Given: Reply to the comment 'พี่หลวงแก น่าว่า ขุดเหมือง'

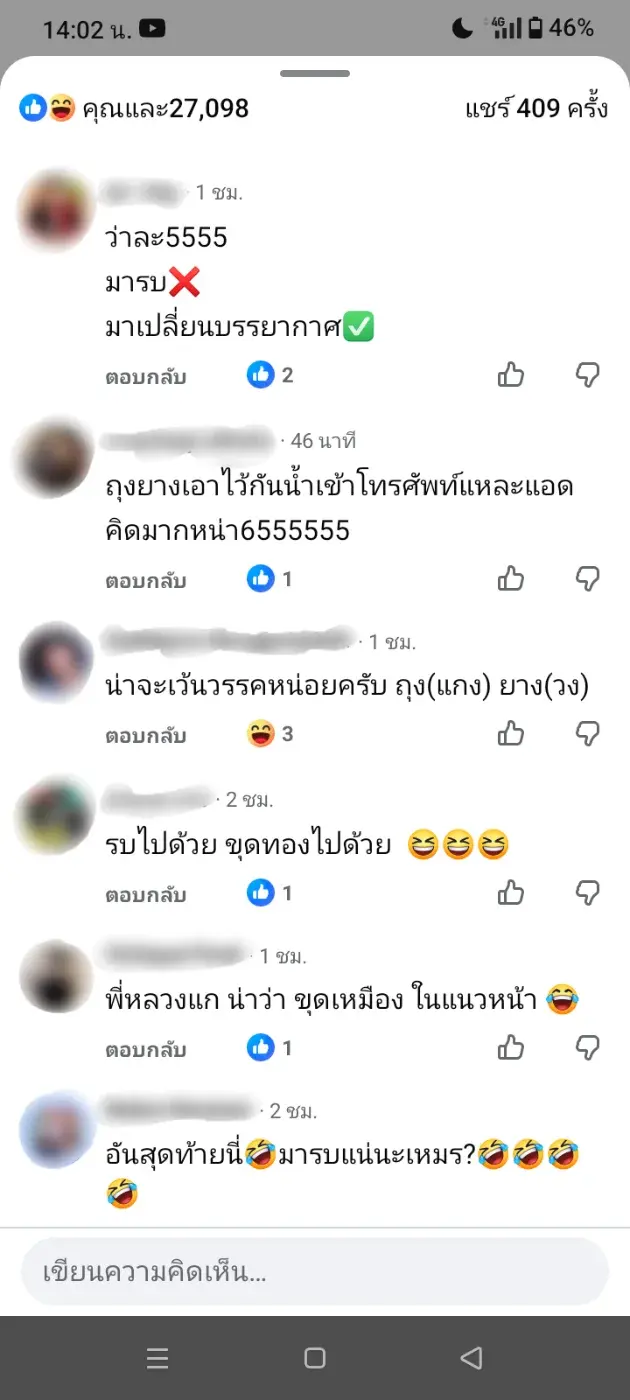Looking at the screenshot, I should click(146, 1049).
